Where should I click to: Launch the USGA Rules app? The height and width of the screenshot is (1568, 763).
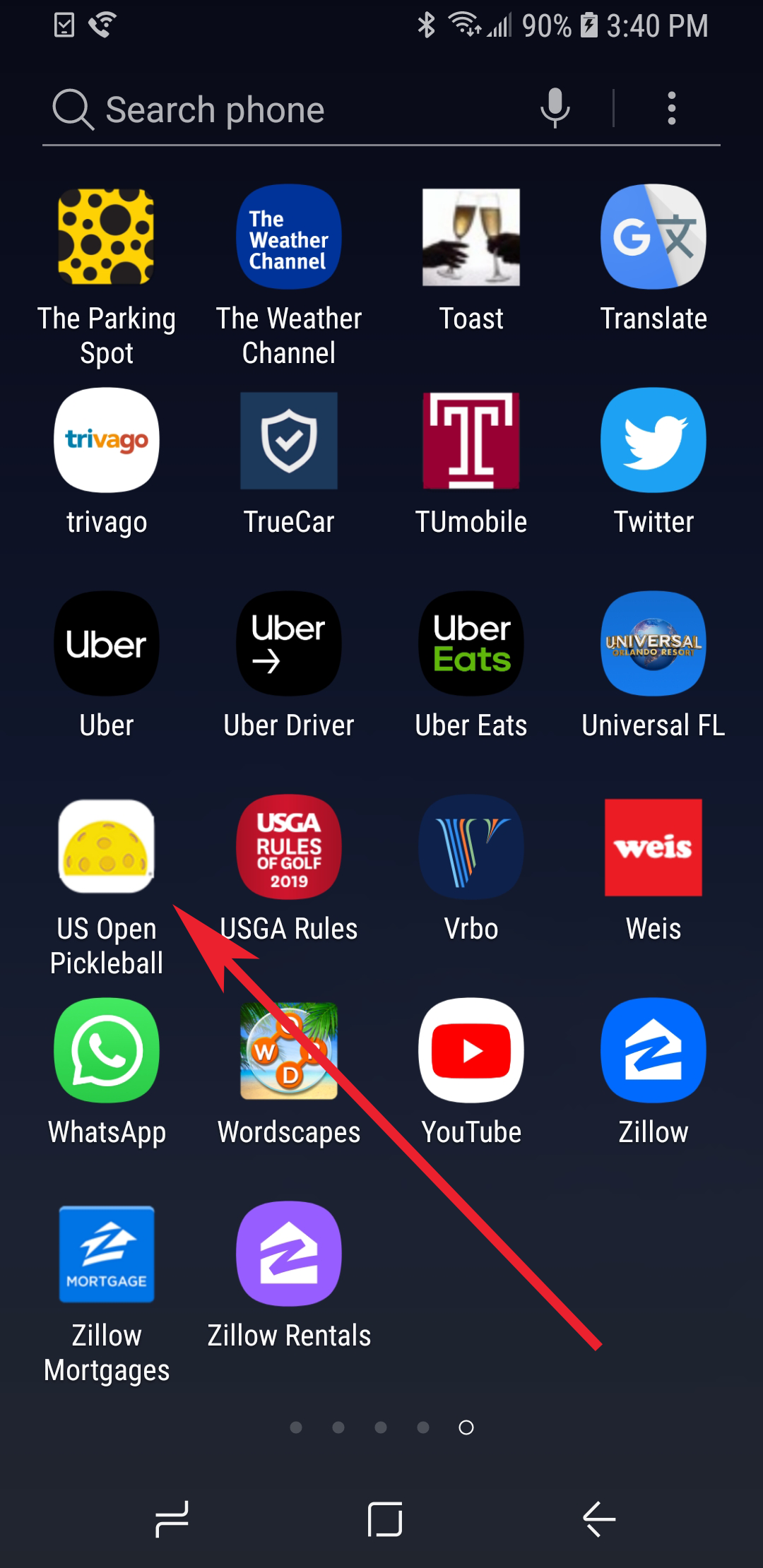pos(289,848)
